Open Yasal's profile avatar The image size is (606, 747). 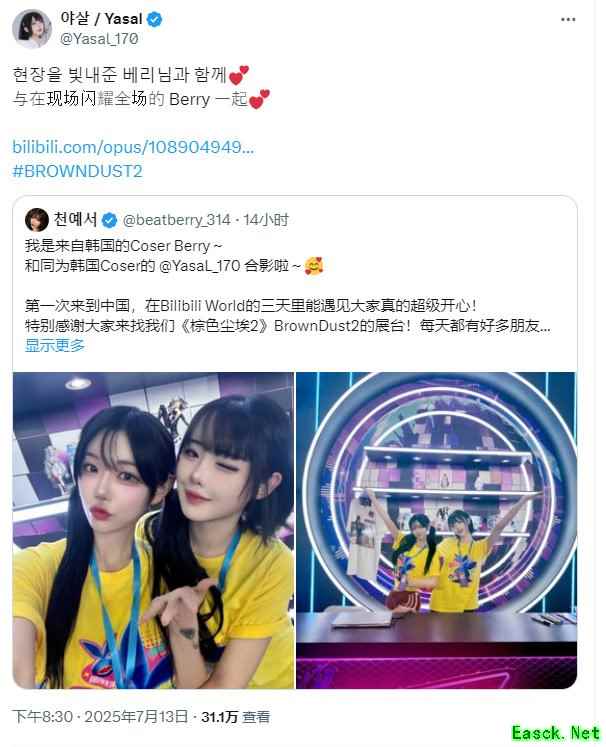pos(32,29)
